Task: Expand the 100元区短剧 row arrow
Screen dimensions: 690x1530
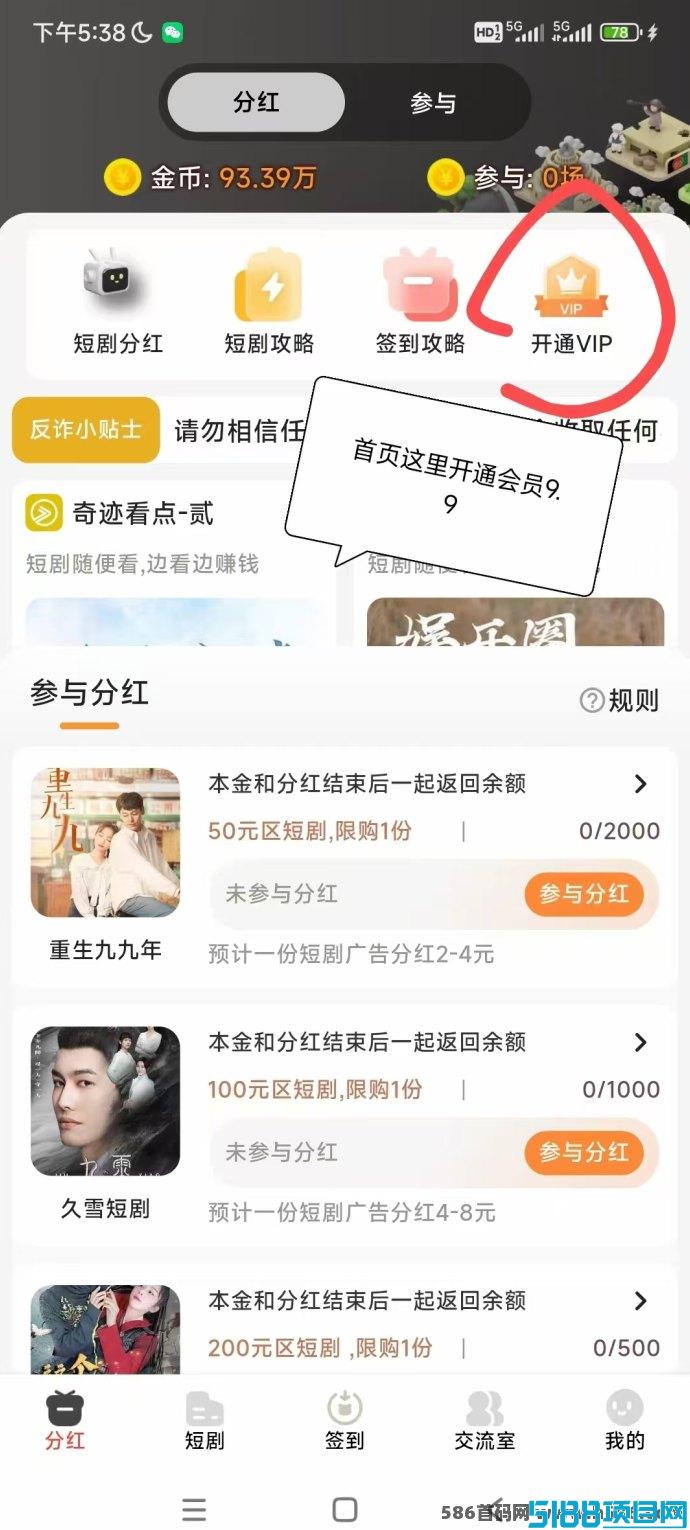Action: coord(641,1042)
